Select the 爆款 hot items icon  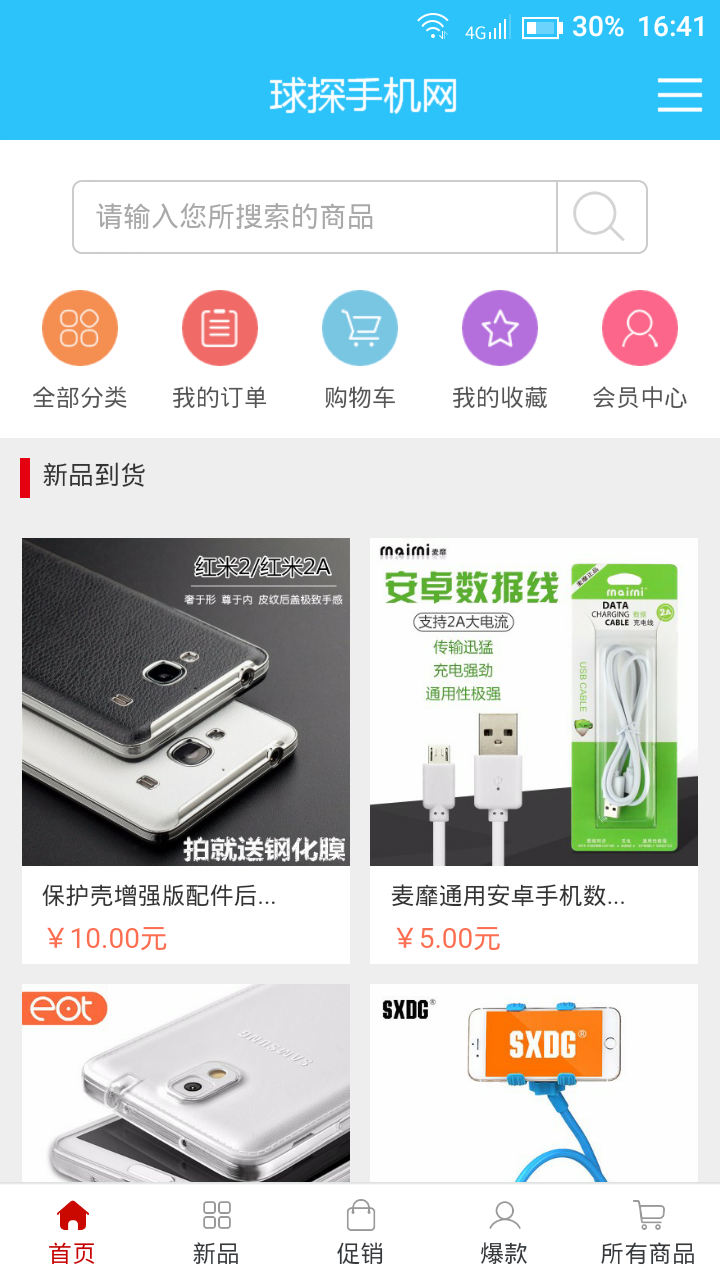[504, 1215]
